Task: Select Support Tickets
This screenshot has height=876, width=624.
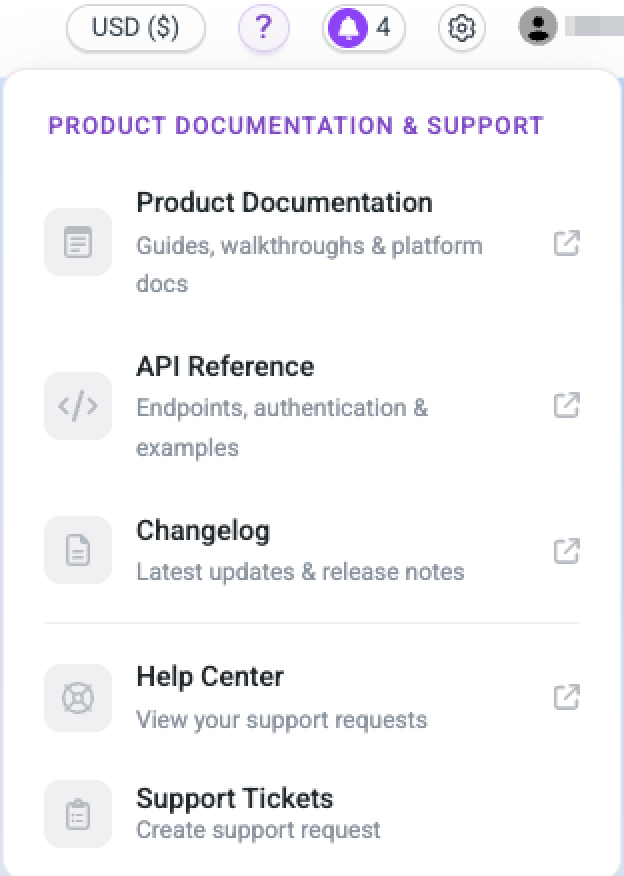Action: [235, 799]
